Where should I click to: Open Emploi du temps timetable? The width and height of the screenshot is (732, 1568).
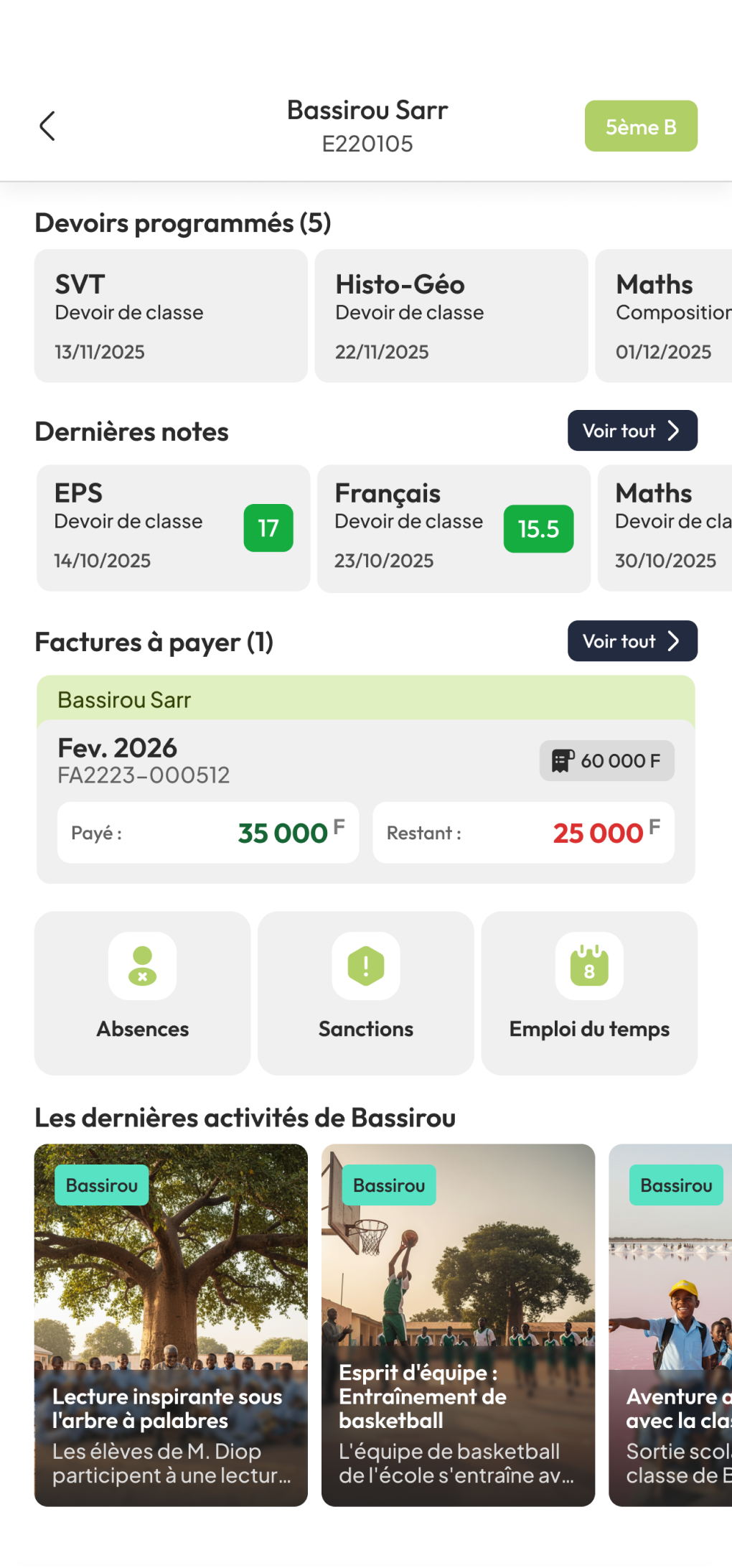coord(589,993)
